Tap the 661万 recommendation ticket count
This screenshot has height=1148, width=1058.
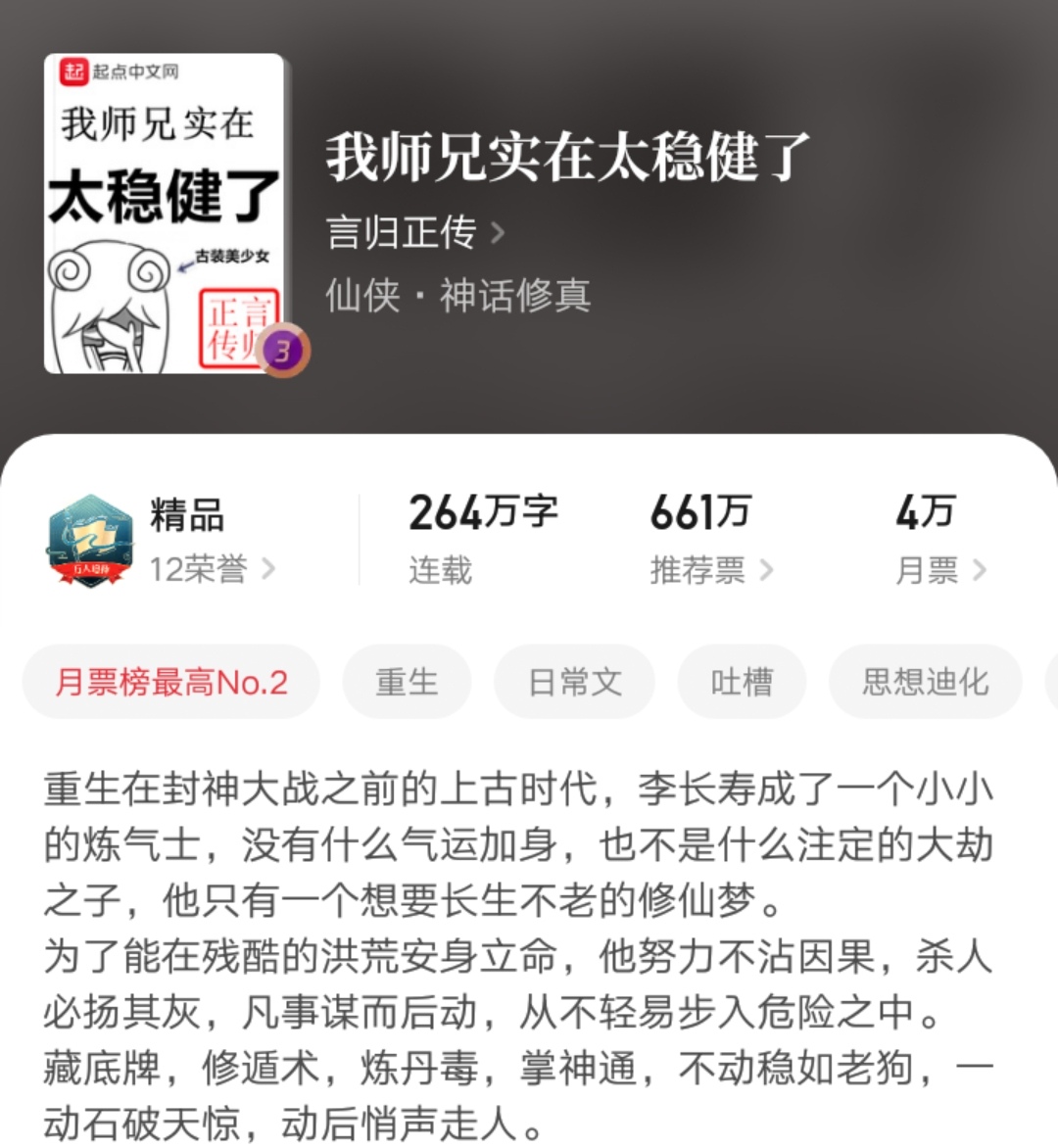[x=697, y=510]
